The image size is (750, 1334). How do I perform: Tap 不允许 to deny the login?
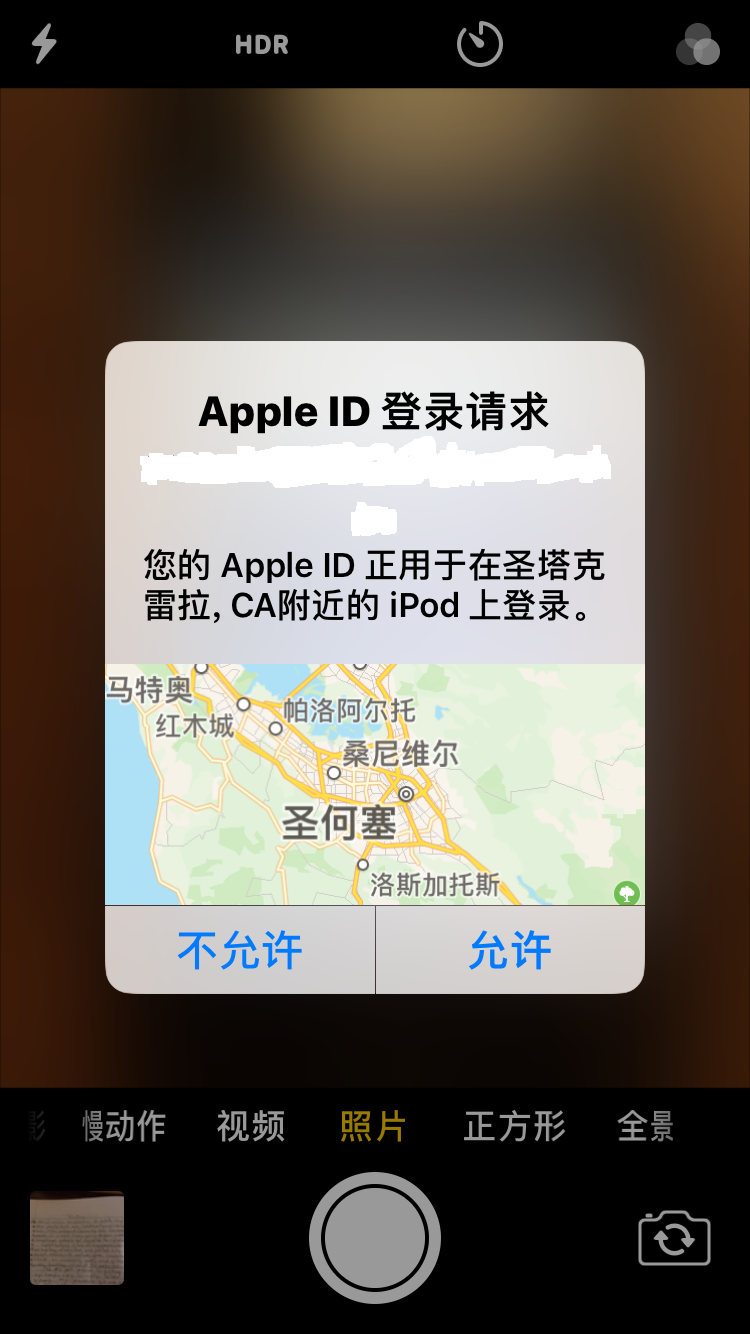(x=240, y=950)
